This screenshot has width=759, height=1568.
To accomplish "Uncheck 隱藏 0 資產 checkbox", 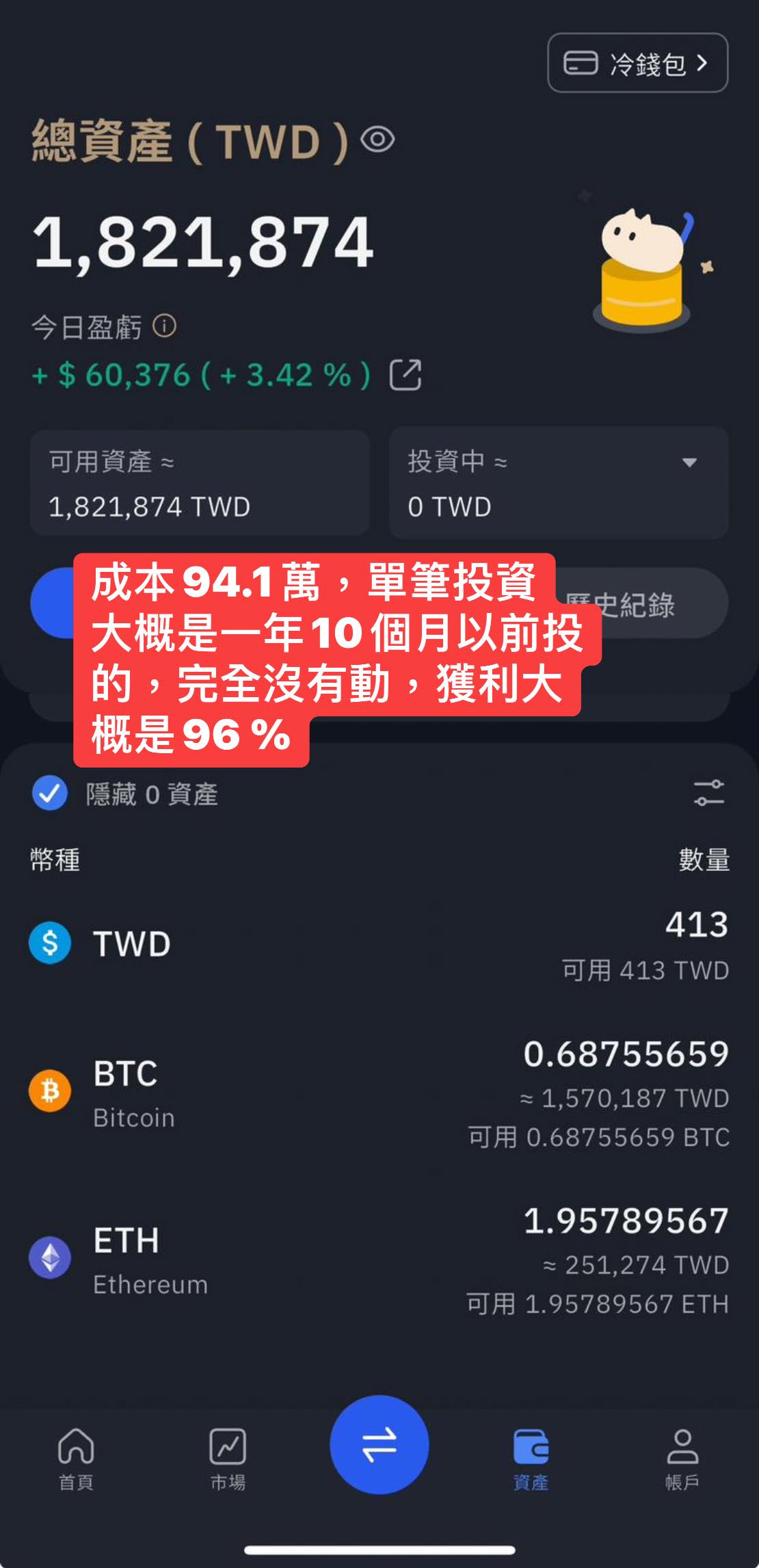I will point(49,794).
